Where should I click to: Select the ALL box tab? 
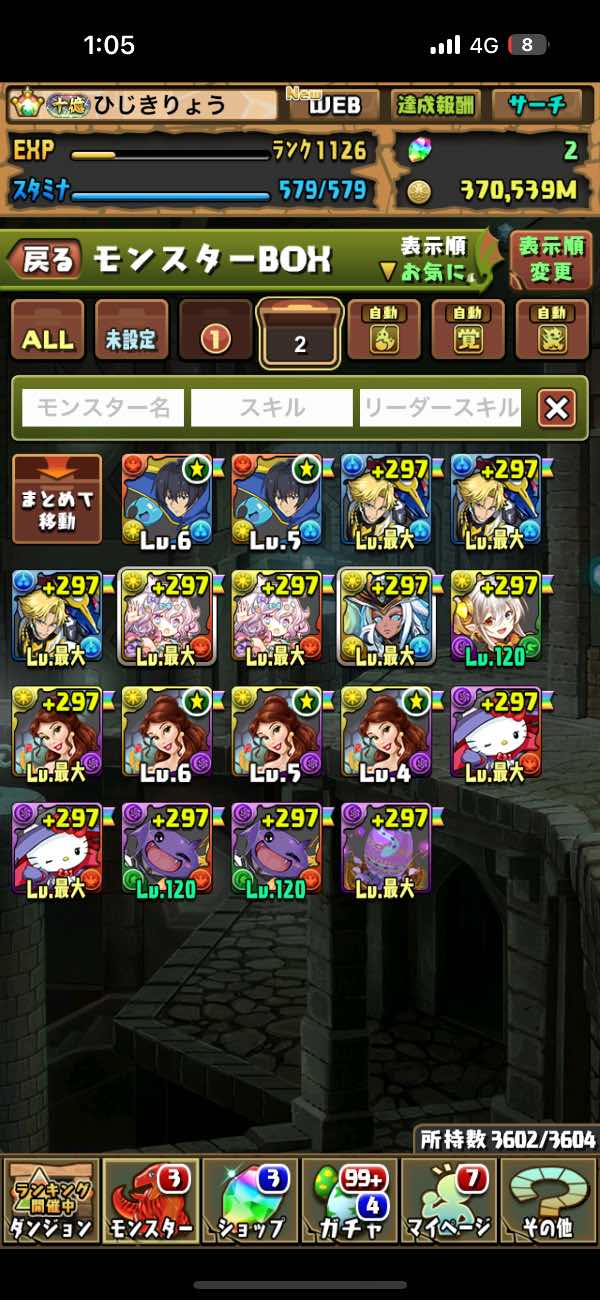[x=47, y=332]
